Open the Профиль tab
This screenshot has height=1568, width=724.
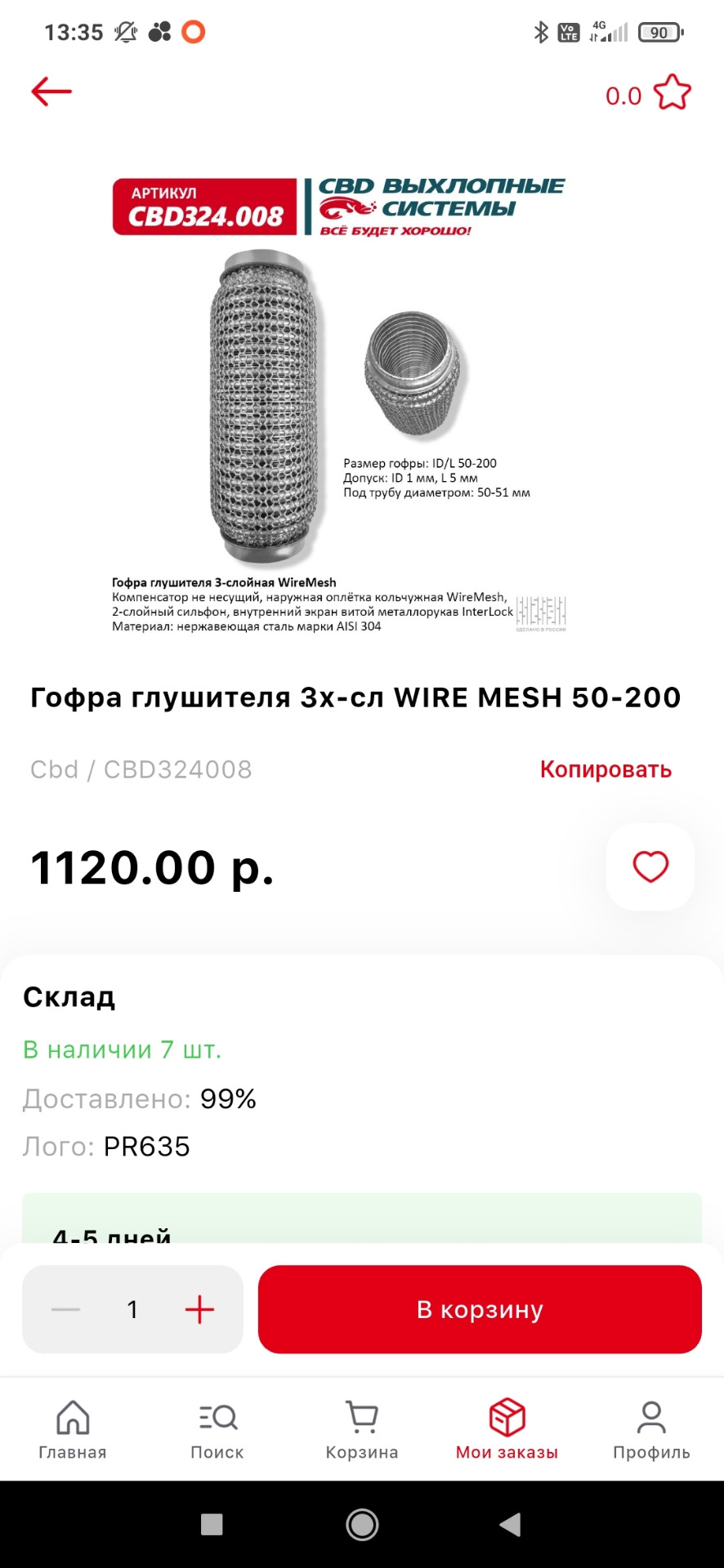pos(651,1429)
